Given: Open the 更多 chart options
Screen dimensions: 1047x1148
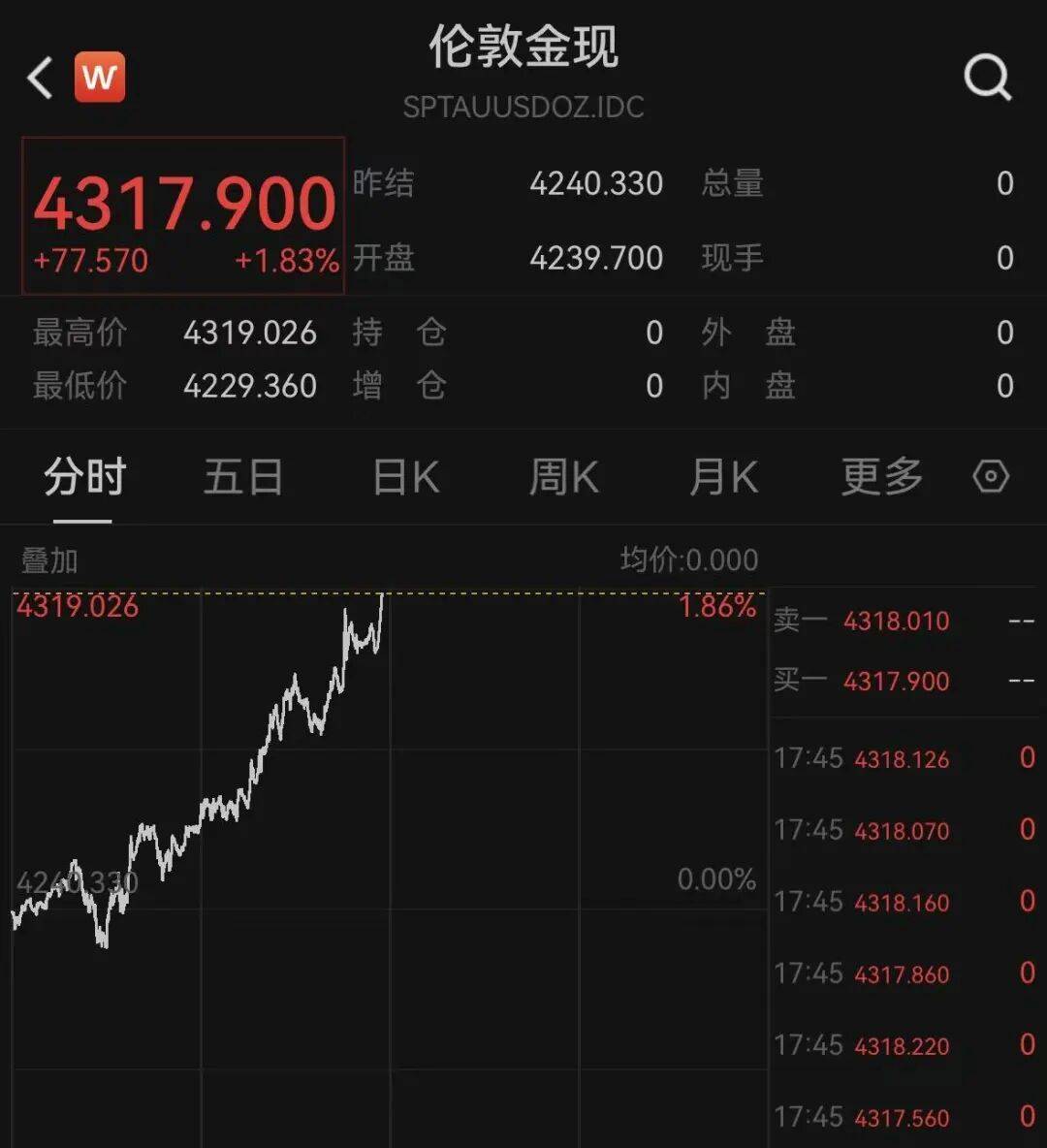Looking at the screenshot, I should [881, 477].
